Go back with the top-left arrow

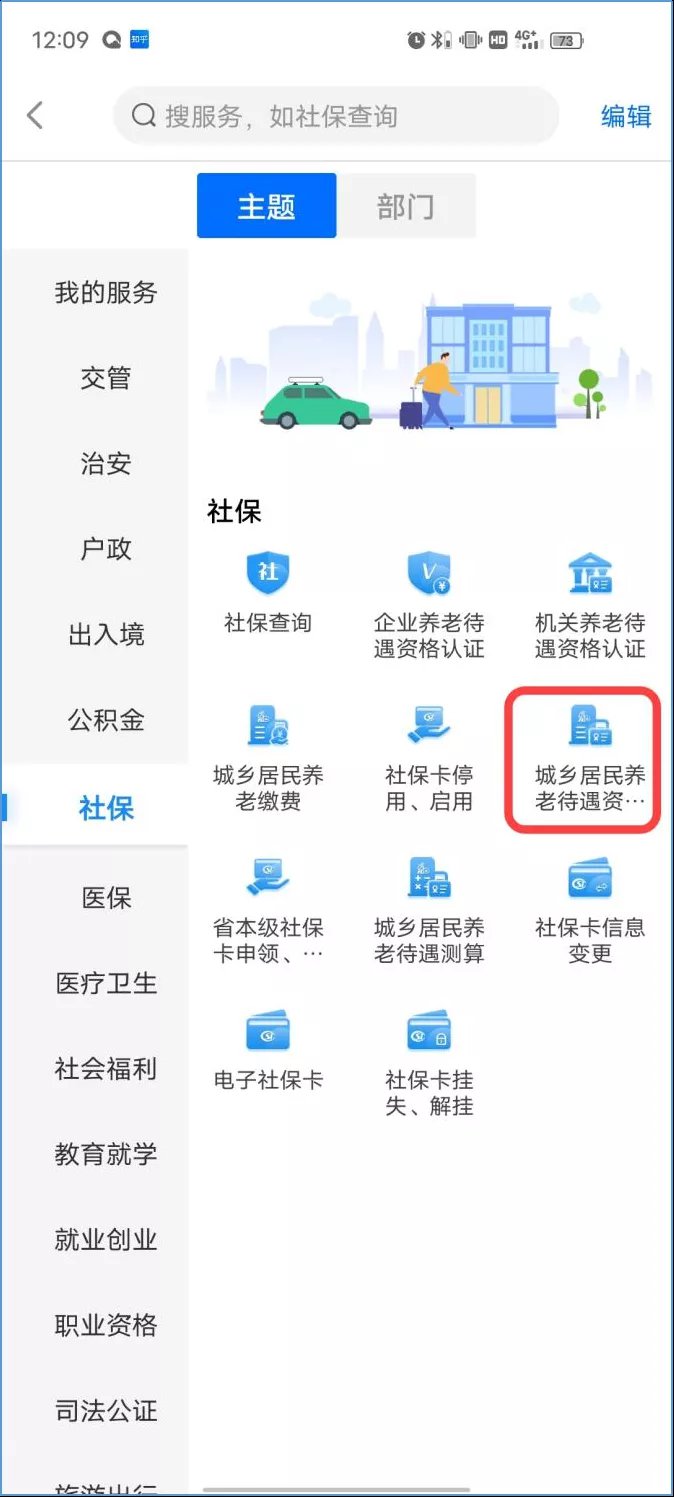35,116
